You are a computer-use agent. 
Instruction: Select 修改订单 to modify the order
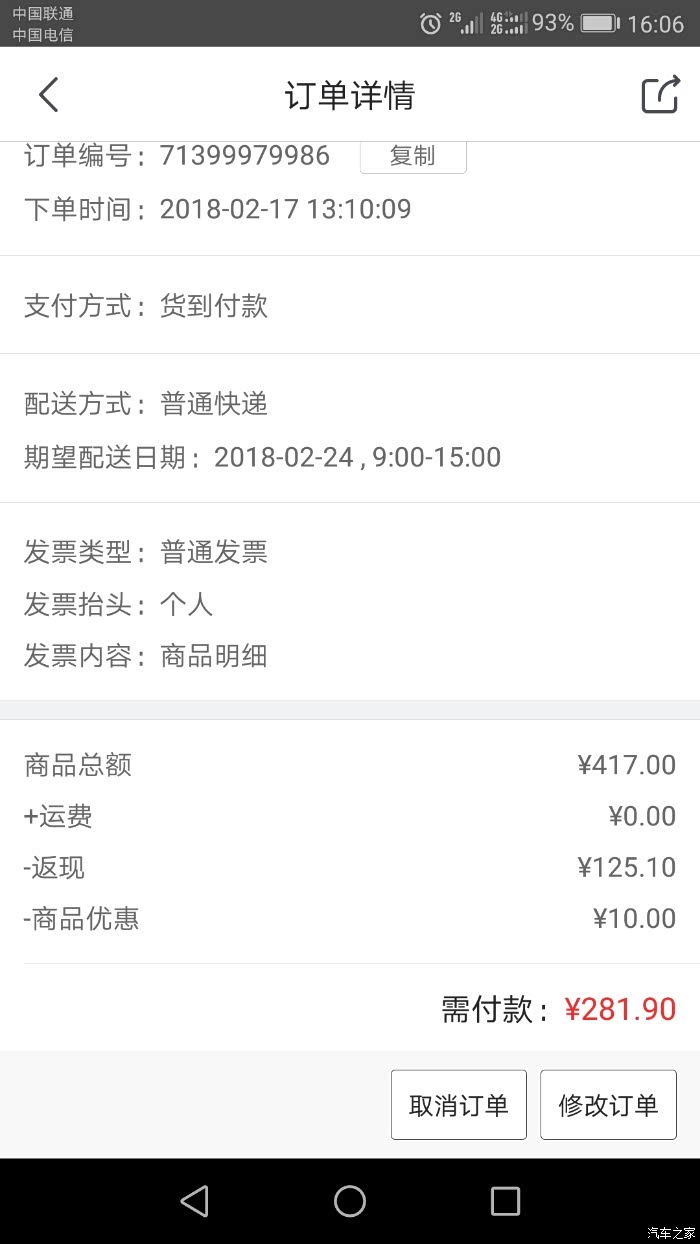(608, 1105)
